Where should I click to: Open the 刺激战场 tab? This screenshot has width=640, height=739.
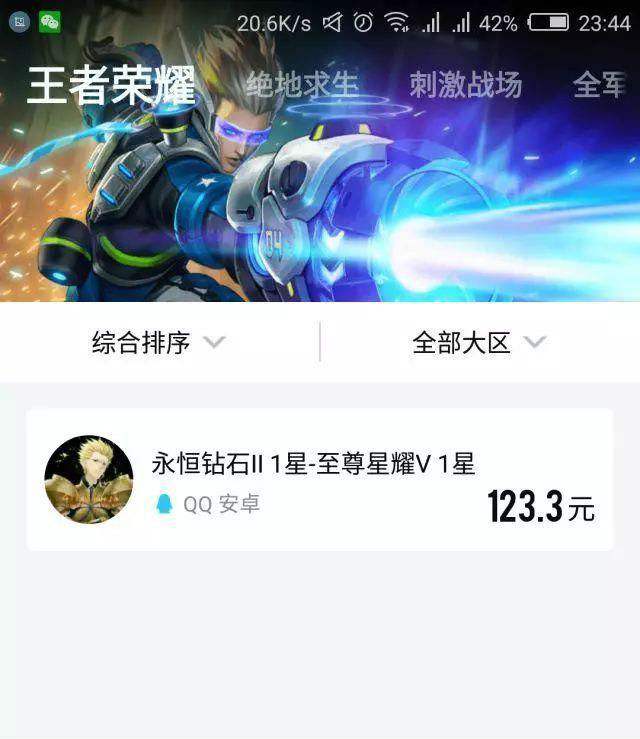[x=465, y=86]
